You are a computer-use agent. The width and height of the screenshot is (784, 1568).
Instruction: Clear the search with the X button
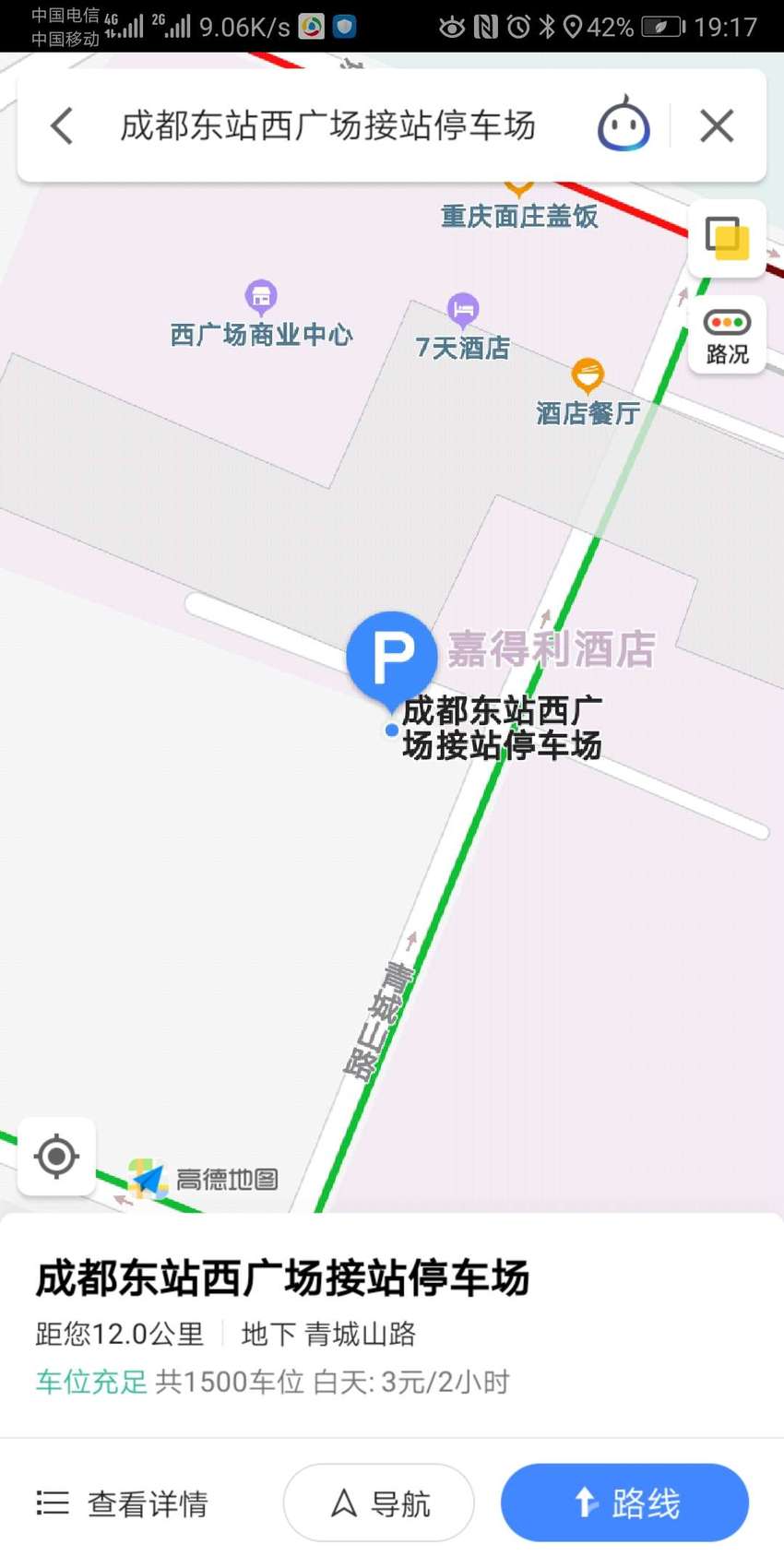[x=717, y=125]
